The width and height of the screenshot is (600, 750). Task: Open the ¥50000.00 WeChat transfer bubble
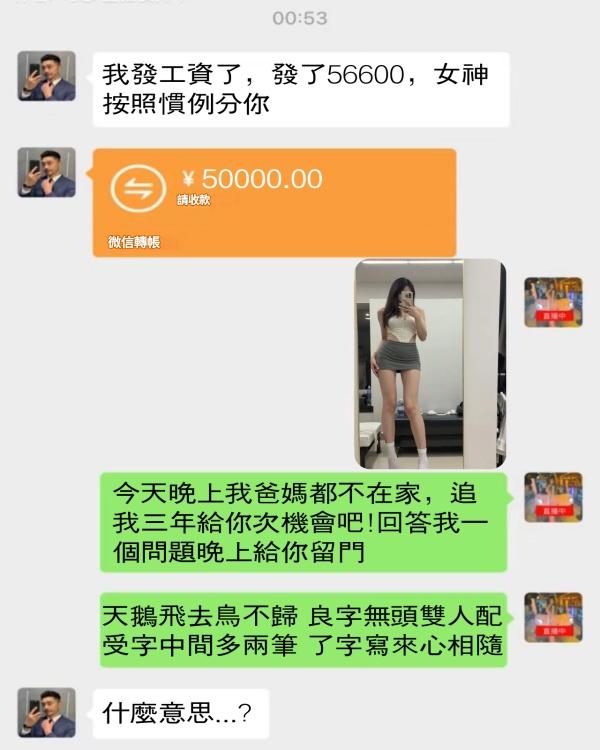tap(274, 202)
